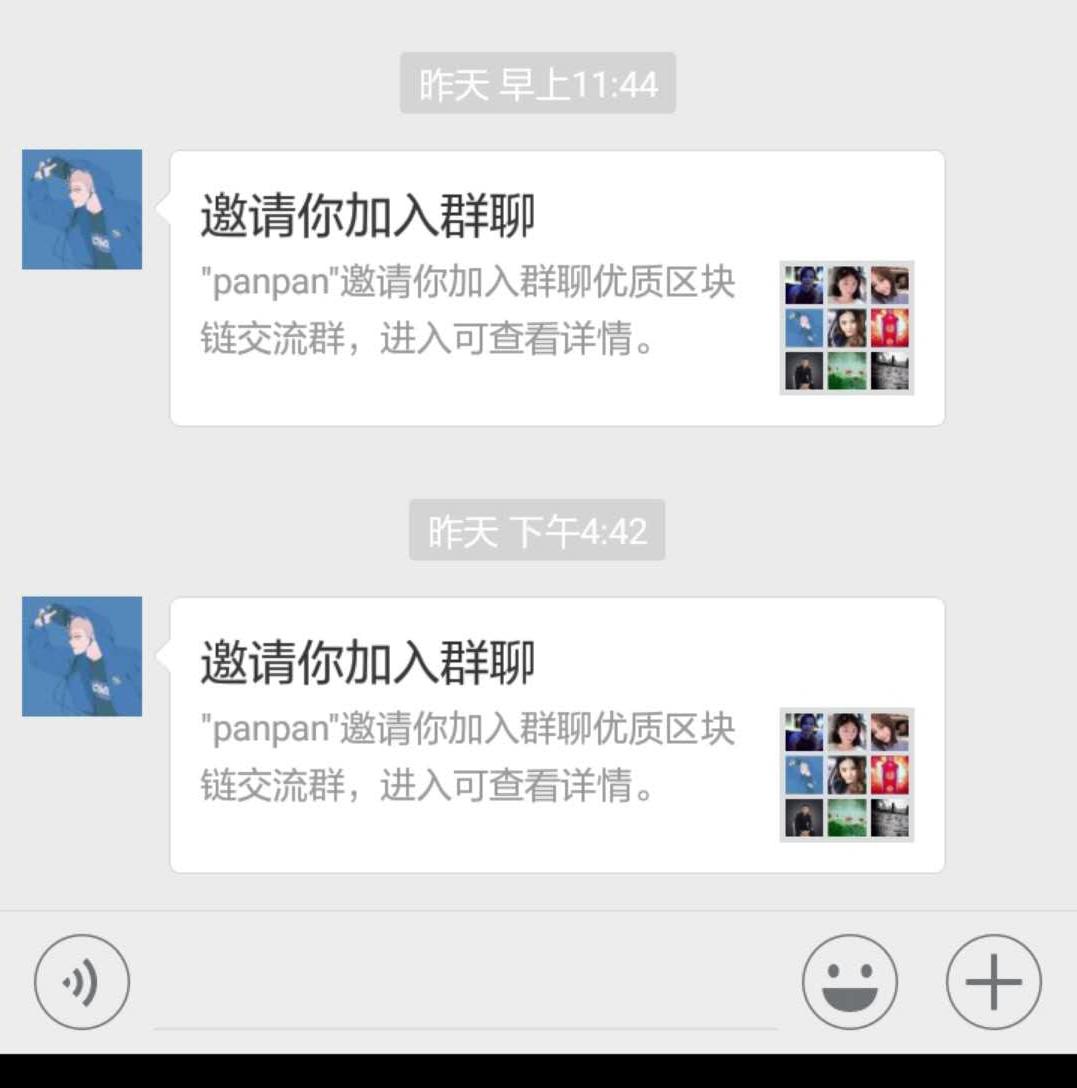This screenshot has height=1088, width=1077.
Task: Tap the sender's avatar beside the 4:42 invitation
Action: pos(82,656)
